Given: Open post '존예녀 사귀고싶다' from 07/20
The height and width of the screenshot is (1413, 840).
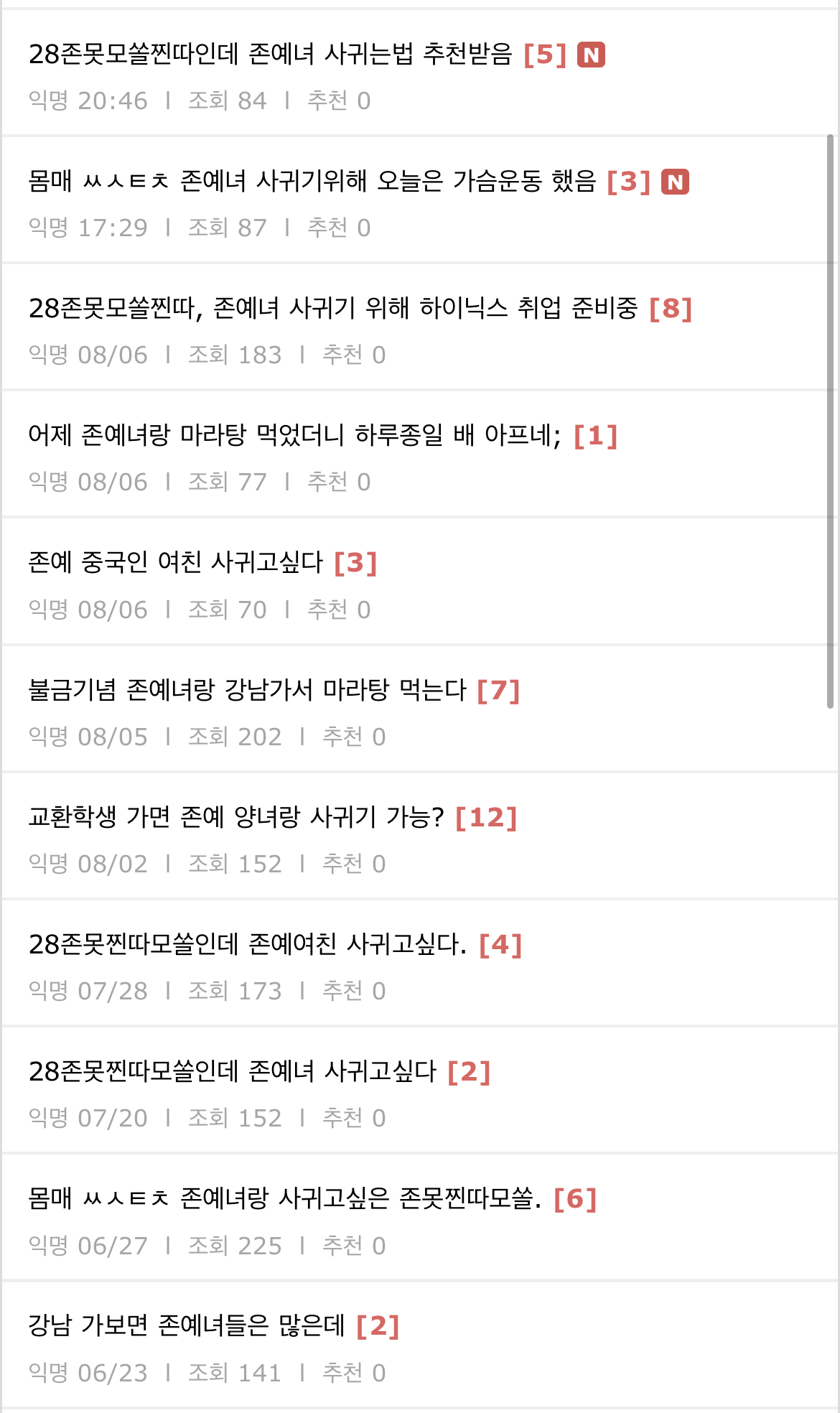Looking at the screenshot, I should (x=232, y=1072).
